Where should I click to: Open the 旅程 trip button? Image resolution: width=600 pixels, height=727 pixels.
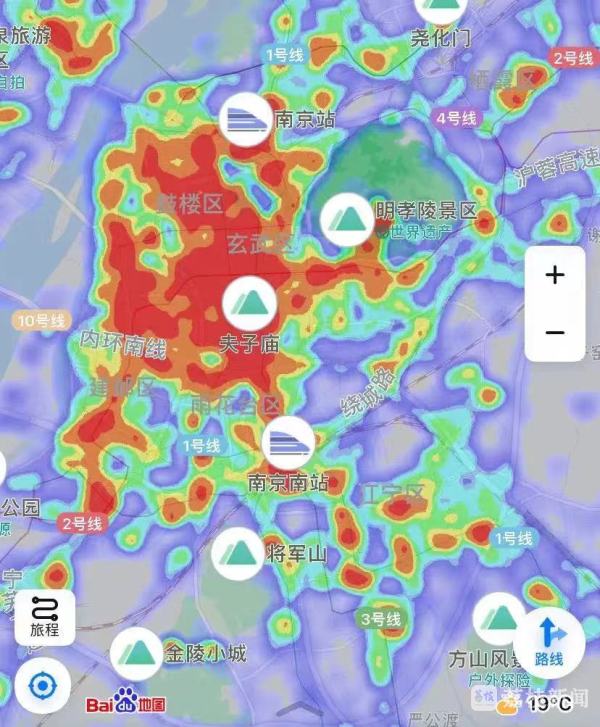[x=44, y=615]
